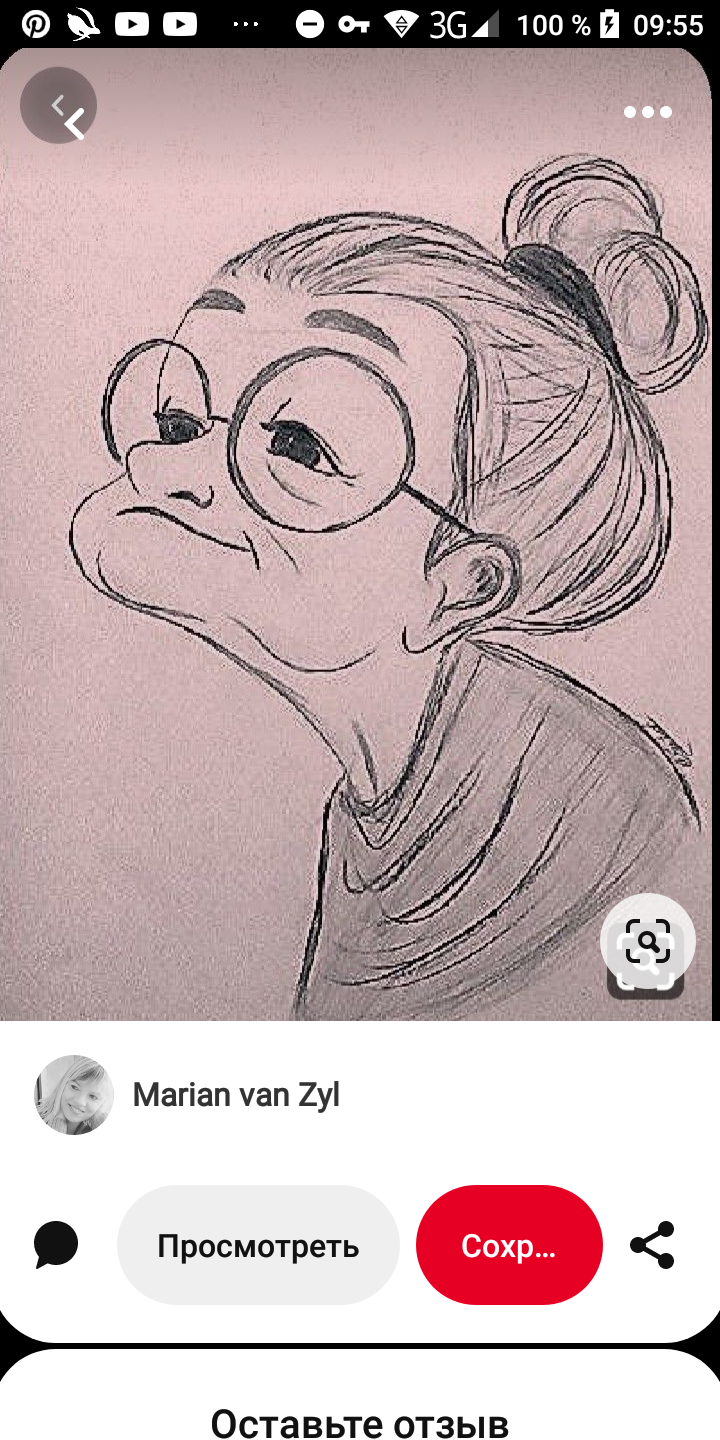The width and height of the screenshot is (720, 1440).
Task: Tap the Просмотреть button
Action: (258, 1246)
